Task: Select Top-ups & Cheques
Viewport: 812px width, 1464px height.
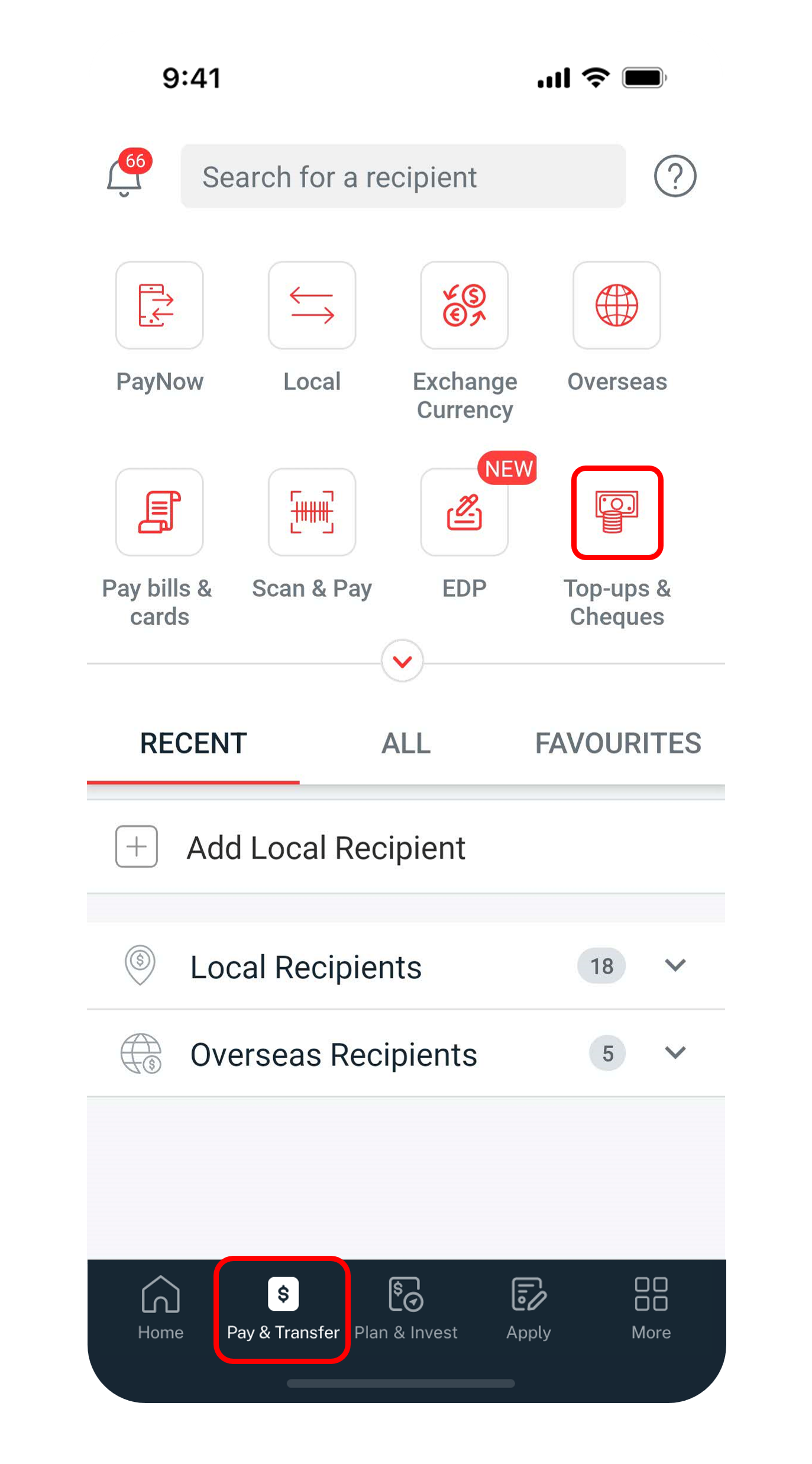Action: pyautogui.click(x=617, y=512)
